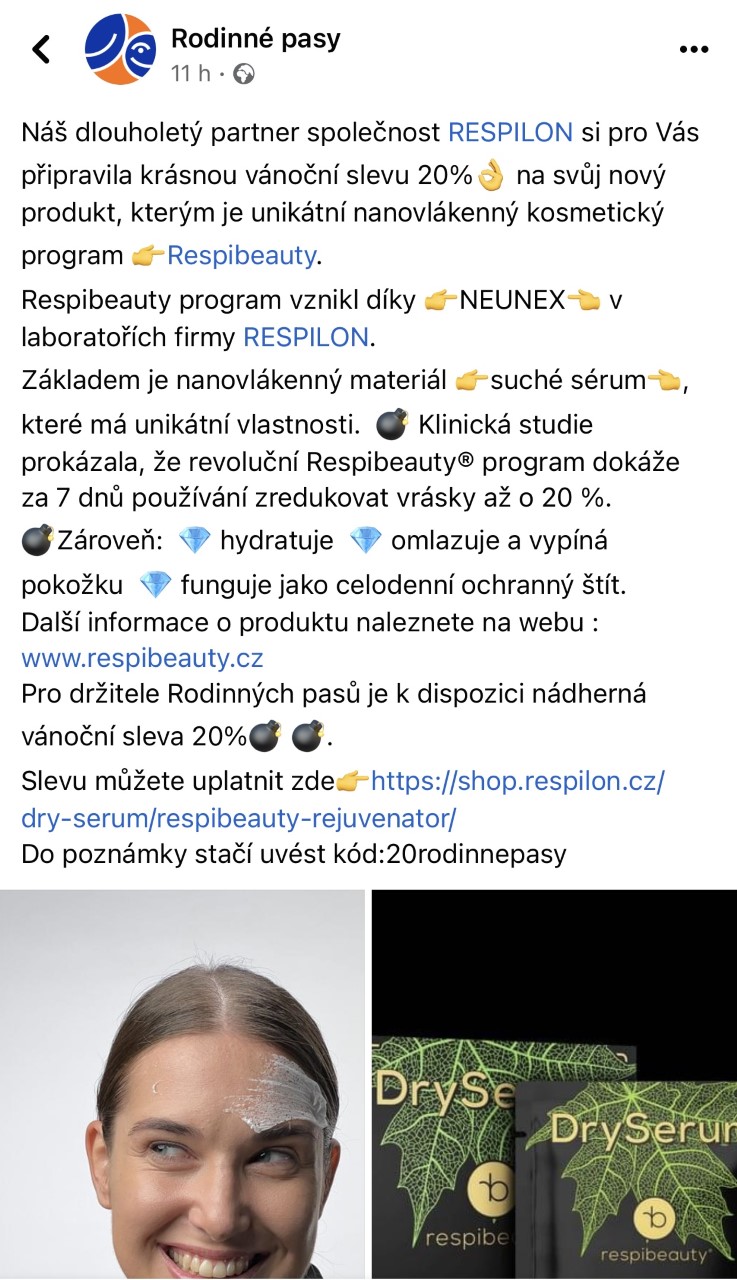This screenshot has height=1280, width=737.
Task: Visit the www.respibeauty.cz link
Action: (142, 659)
